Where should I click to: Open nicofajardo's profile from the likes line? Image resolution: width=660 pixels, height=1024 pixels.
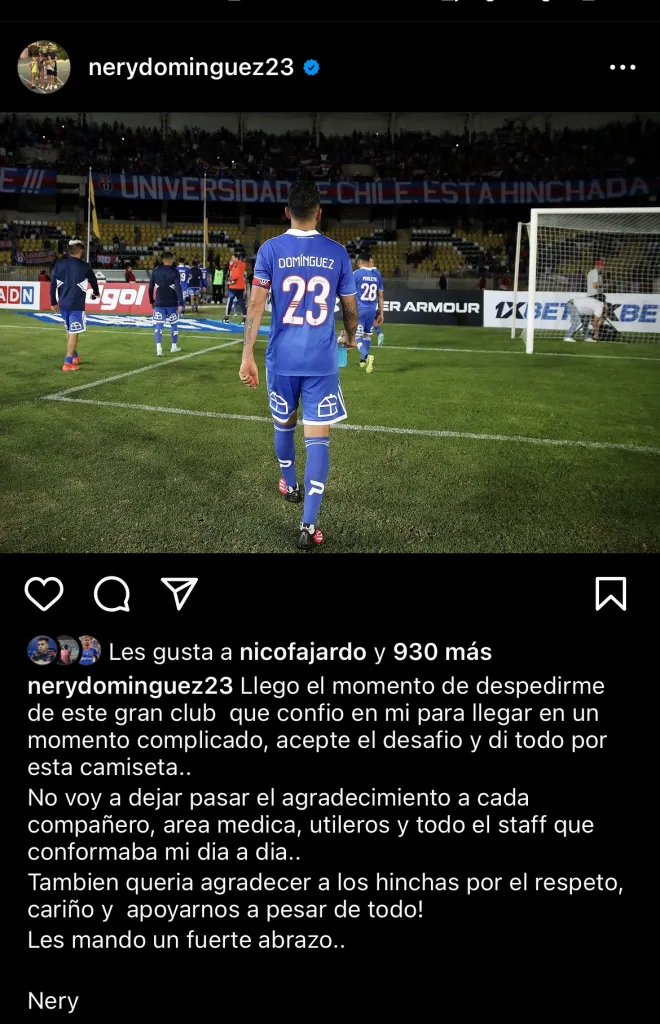(303, 652)
